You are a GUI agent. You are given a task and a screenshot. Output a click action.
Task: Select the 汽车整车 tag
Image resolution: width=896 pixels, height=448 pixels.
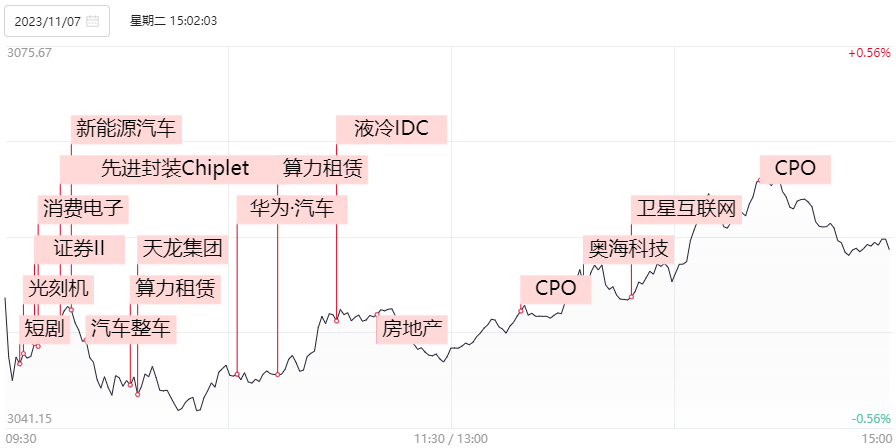pos(131,329)
